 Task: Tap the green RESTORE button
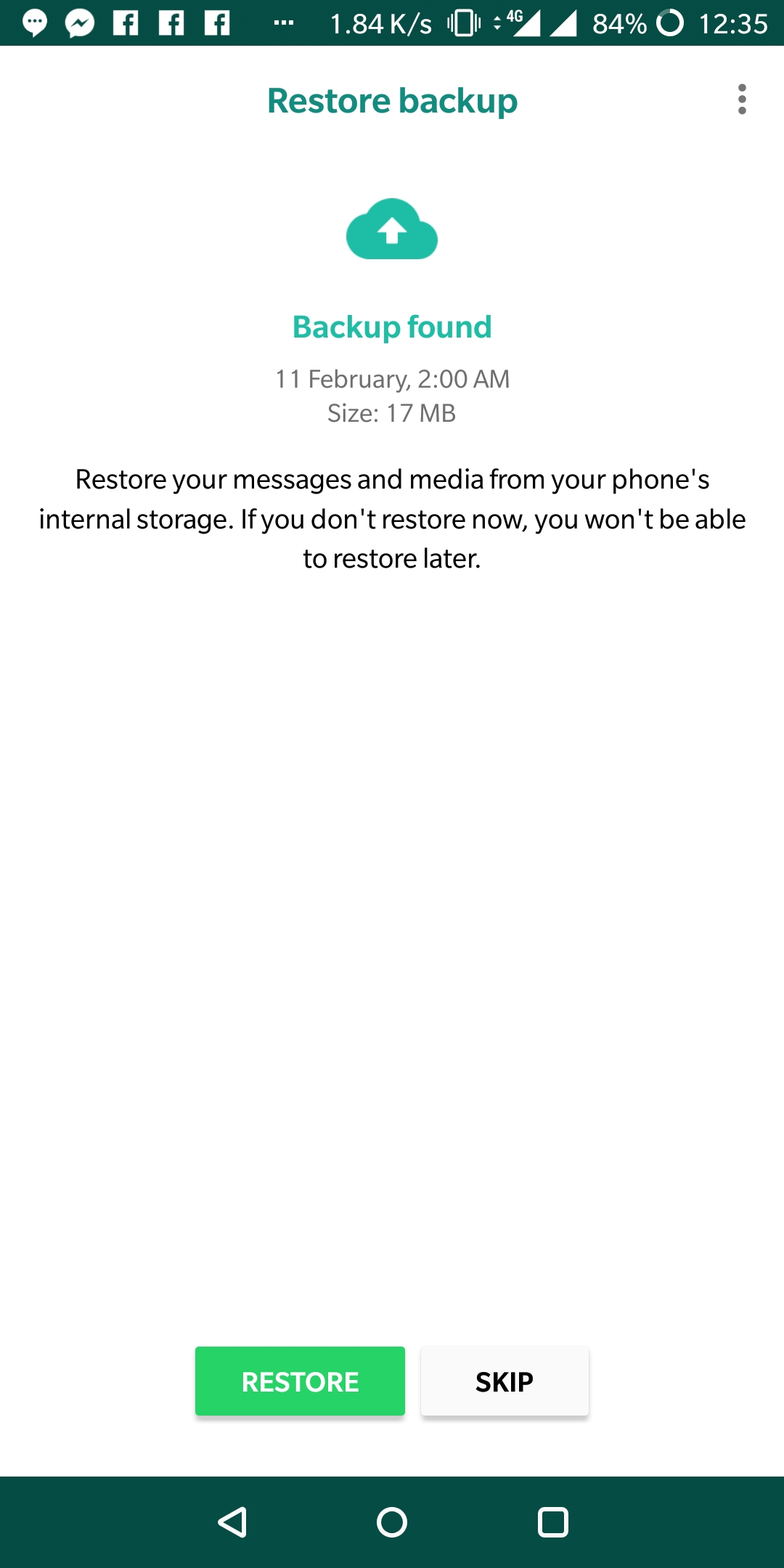point(300,1381)
